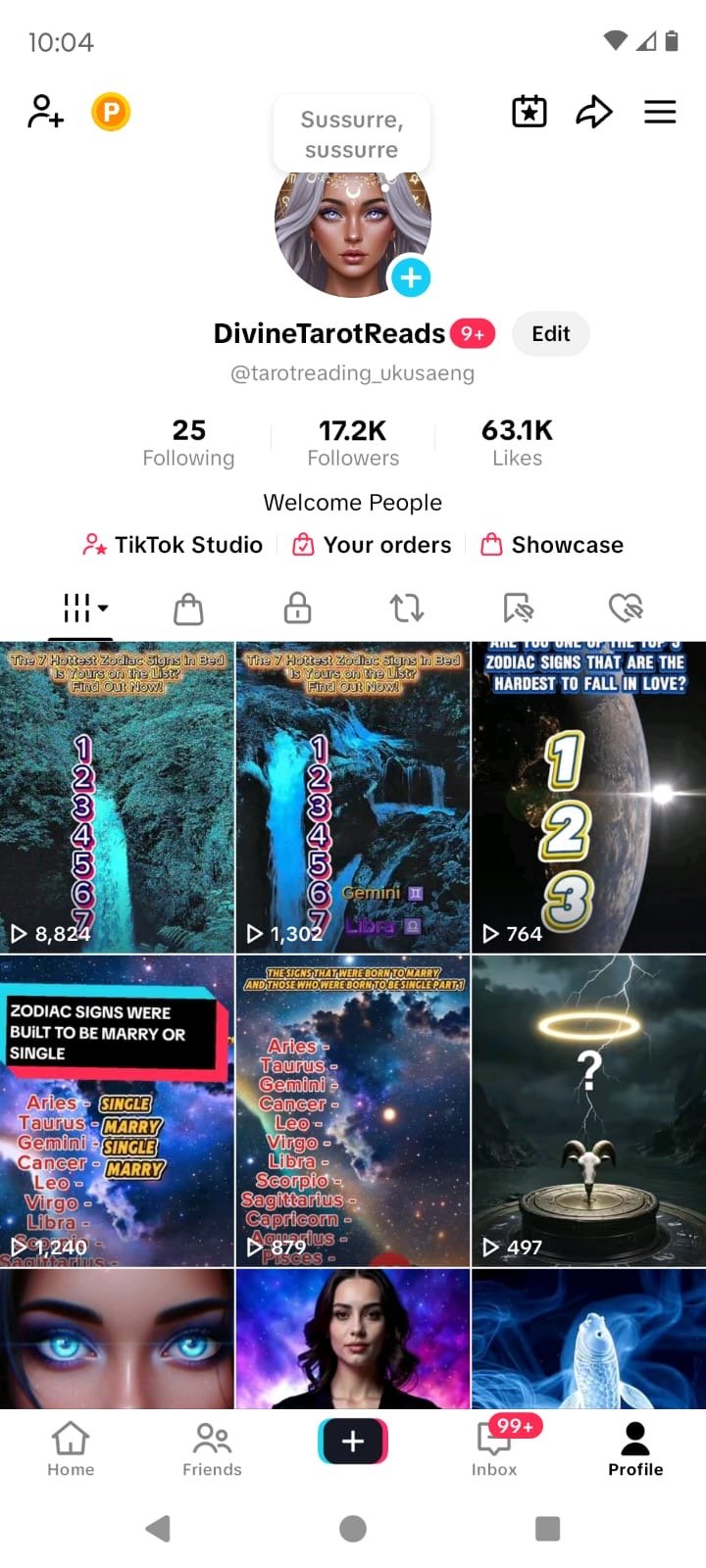Switch to the reposts tab

tap(407, 609)
